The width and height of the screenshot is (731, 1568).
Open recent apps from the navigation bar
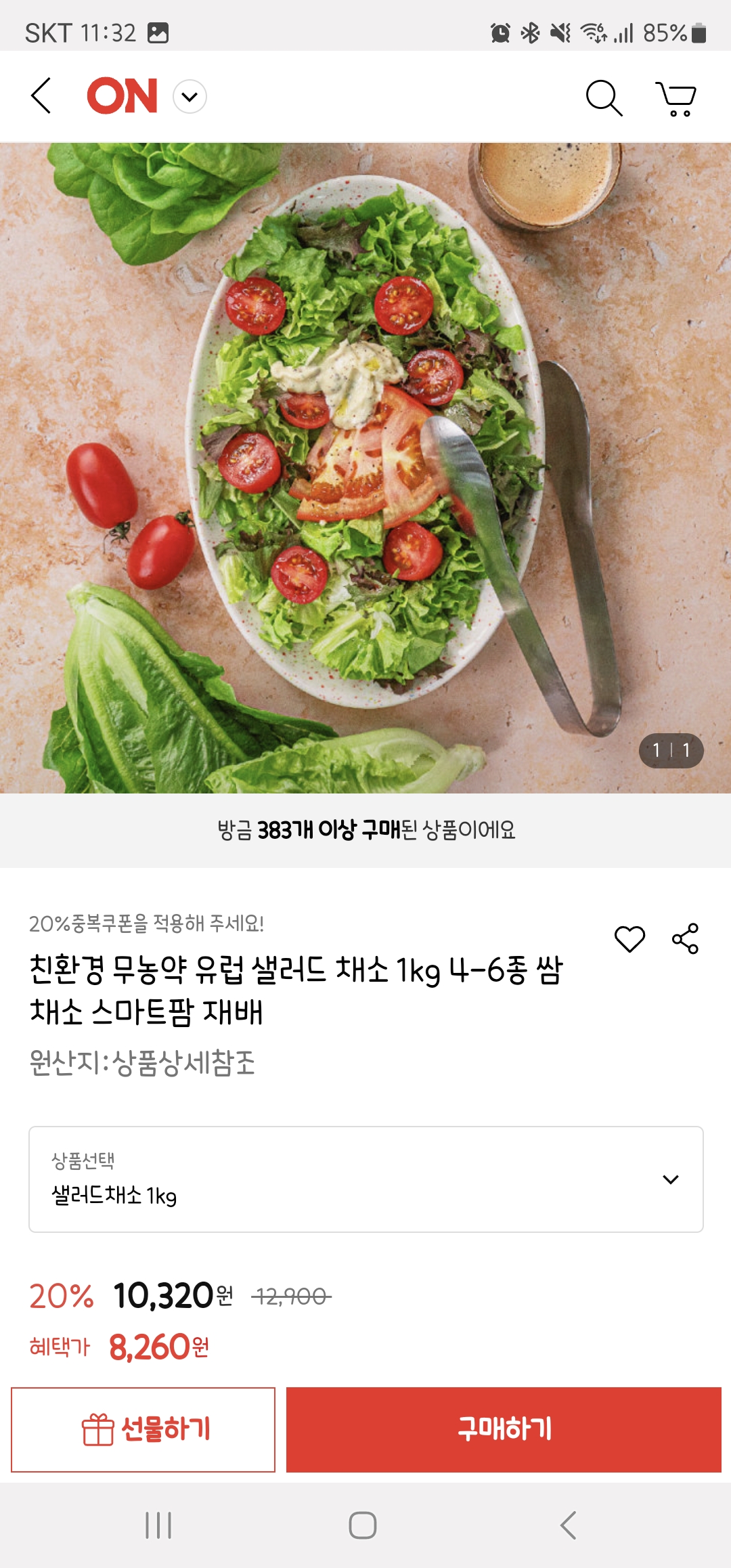pyautogui.click(x=158, y=1525)
